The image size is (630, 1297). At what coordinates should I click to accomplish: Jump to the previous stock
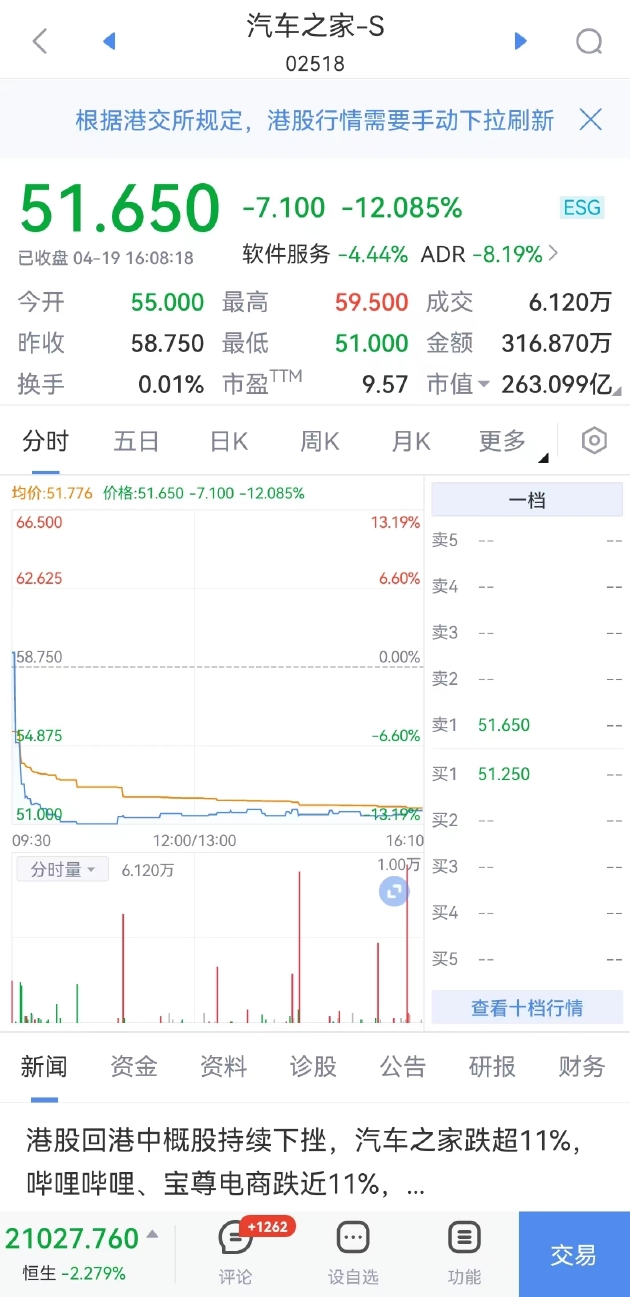[x=110, y=41]
